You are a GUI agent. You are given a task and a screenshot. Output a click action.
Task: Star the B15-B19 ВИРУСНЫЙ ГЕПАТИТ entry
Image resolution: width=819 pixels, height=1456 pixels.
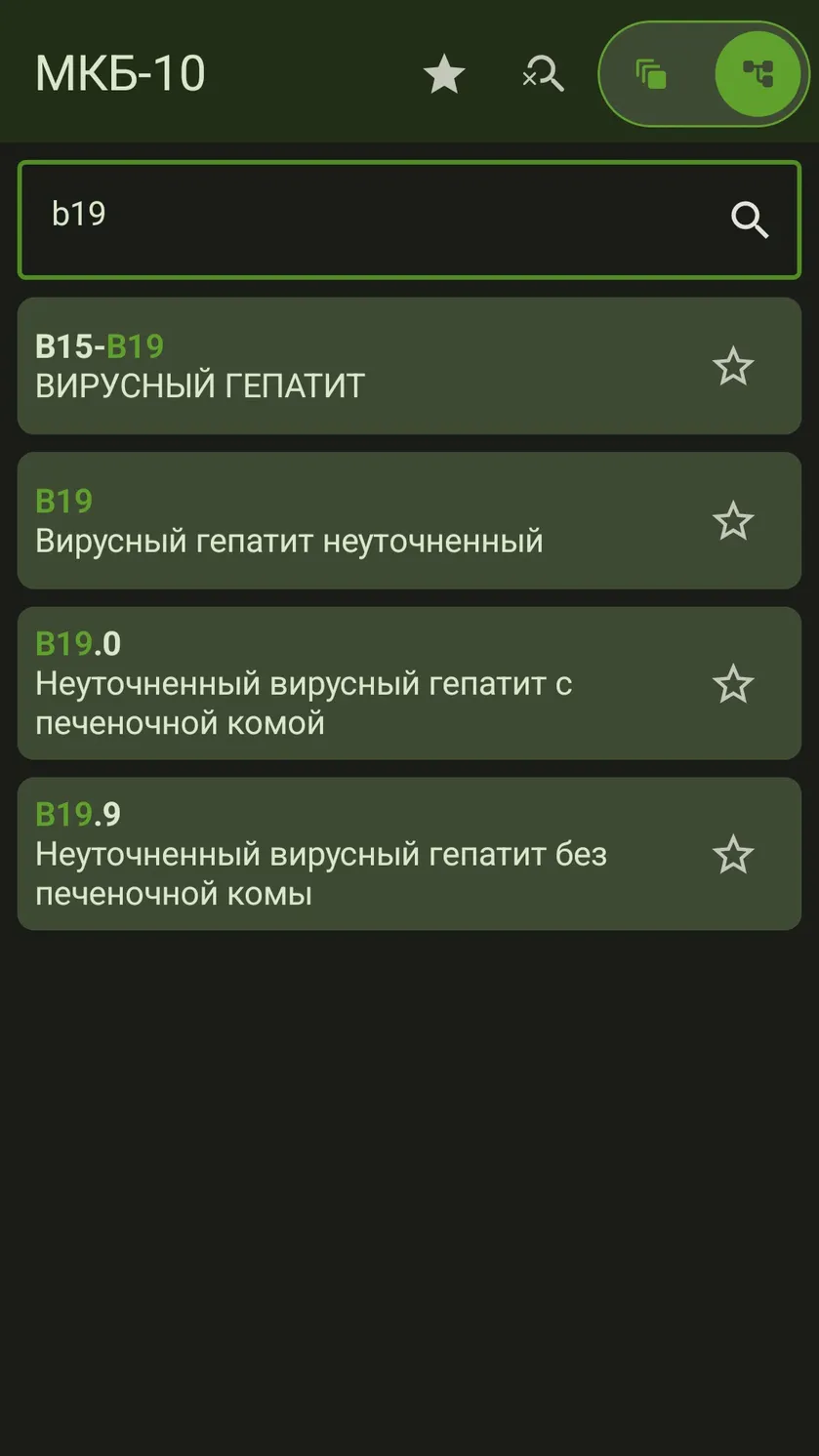pyautogui.click(x=733, y=367)
